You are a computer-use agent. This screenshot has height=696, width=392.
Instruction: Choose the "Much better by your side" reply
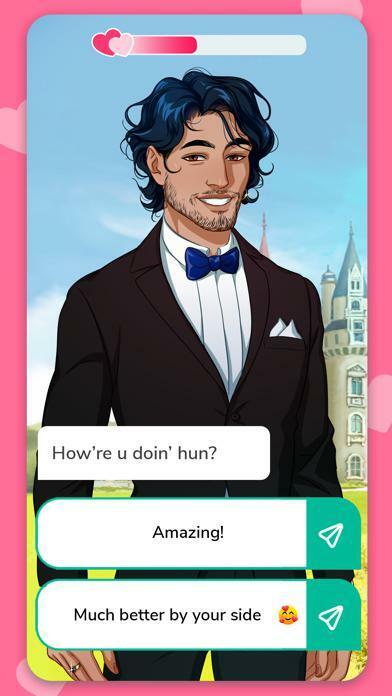click(198, 615)
